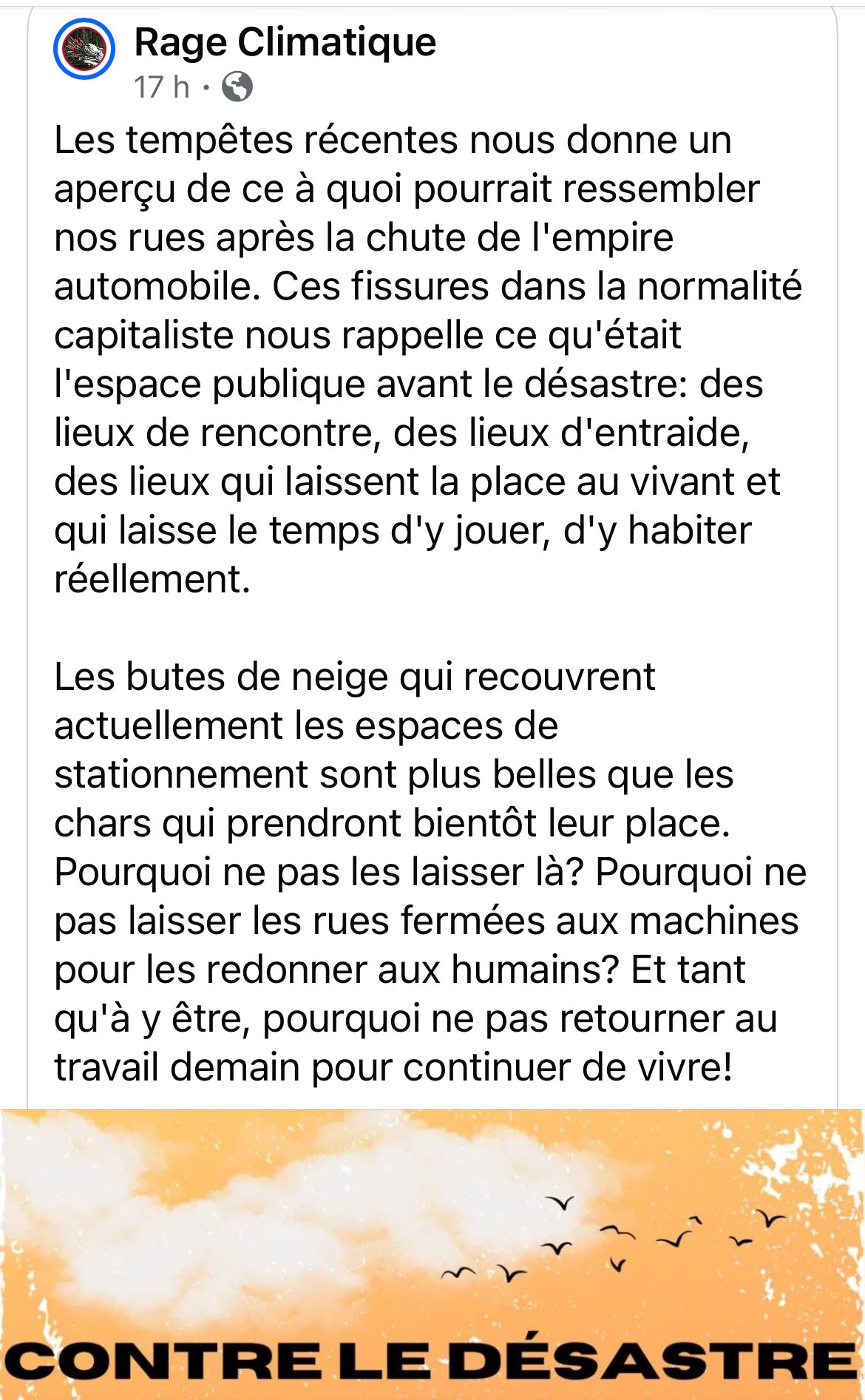
Task: Open the Contre le désastre post image
Action: coord(432,1254)
